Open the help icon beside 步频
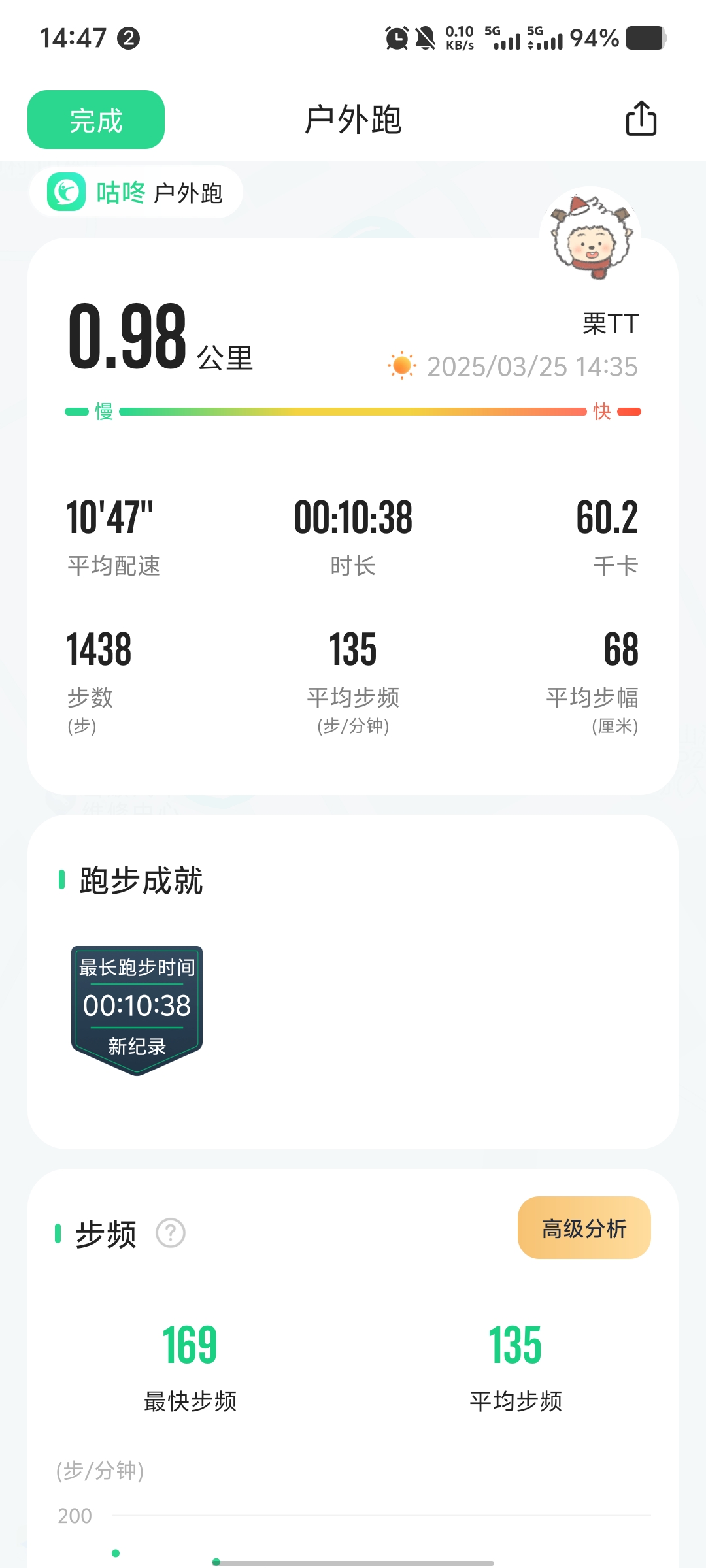Viewport: 706px width, 1568px height. 171,1233
